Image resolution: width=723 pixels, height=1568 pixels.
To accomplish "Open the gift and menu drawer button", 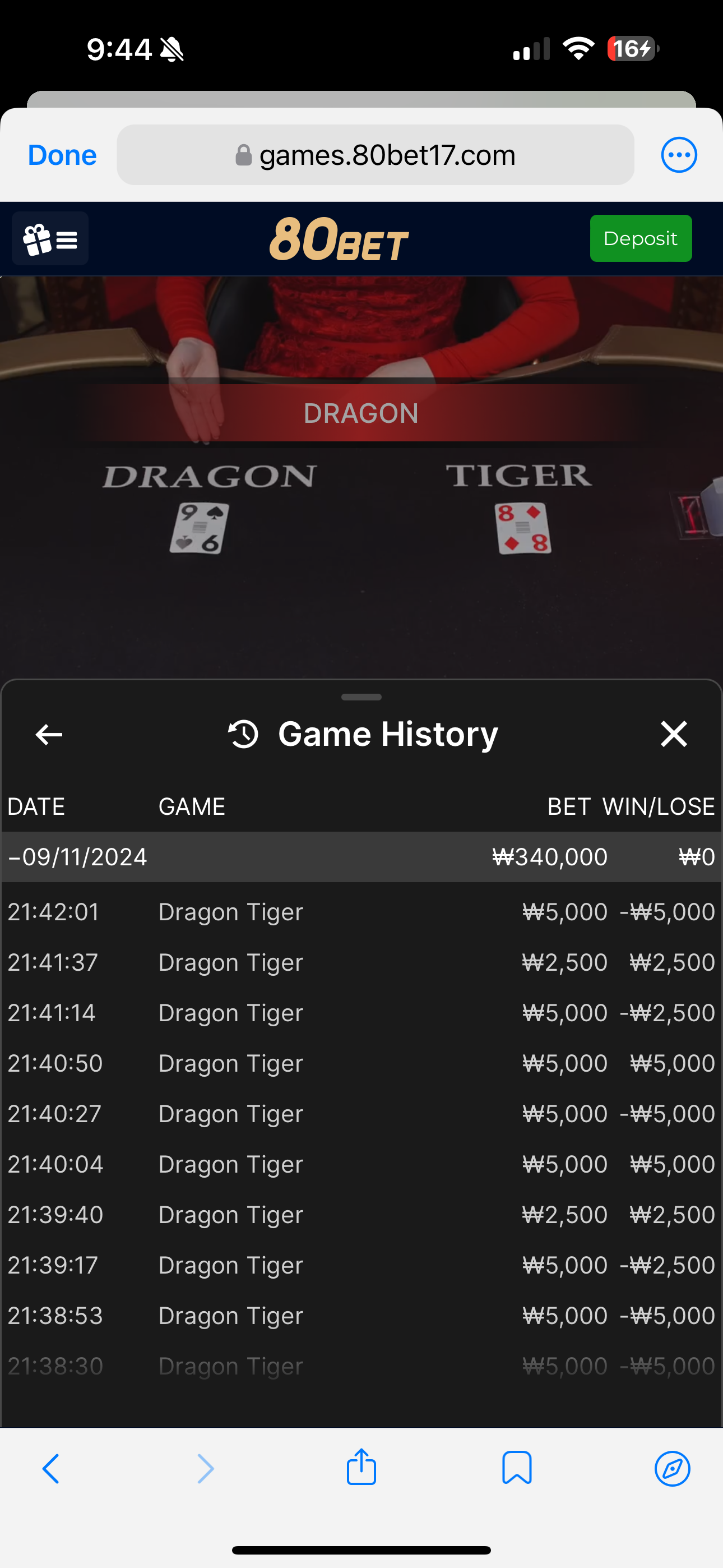I will 50,238.
